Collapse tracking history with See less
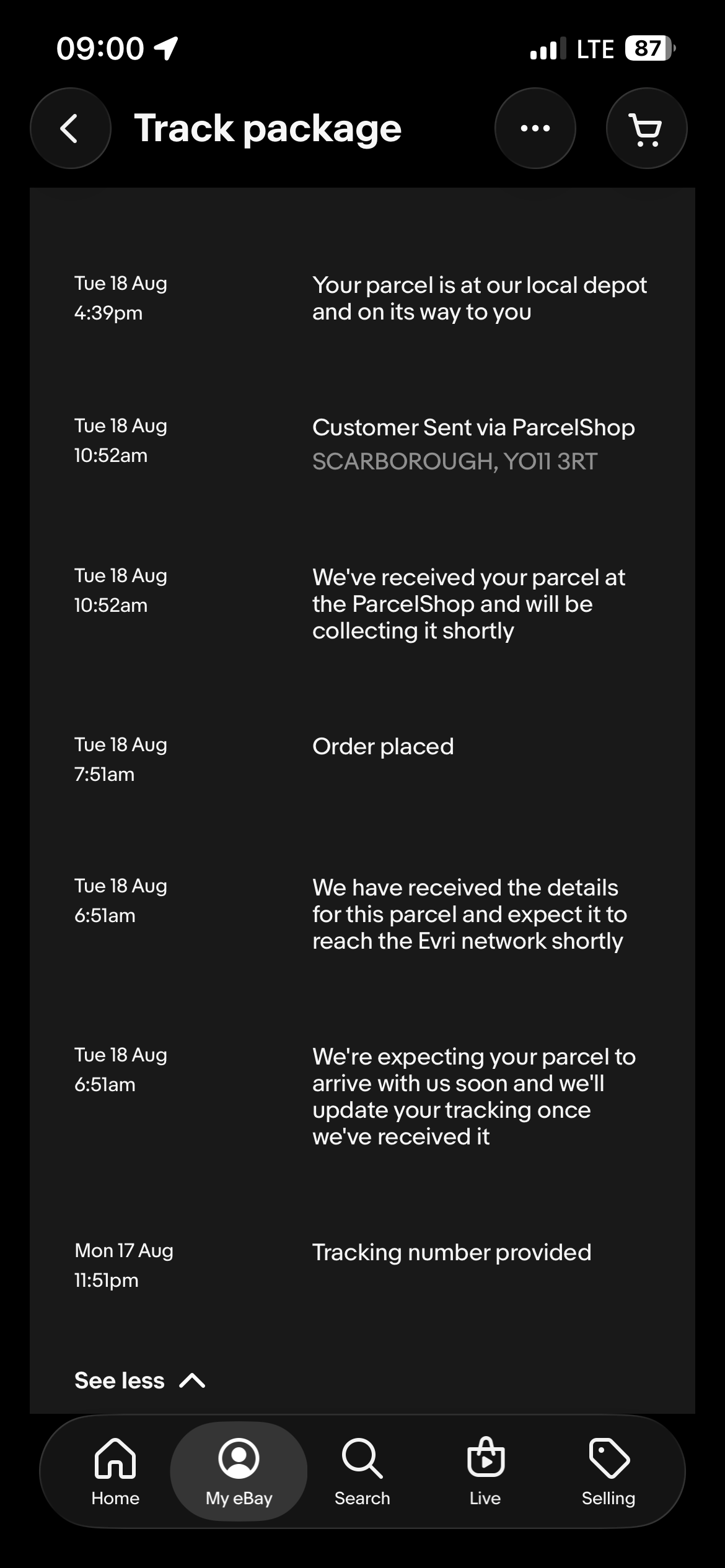725x1568 pixels. click(x=140, y=1380)
